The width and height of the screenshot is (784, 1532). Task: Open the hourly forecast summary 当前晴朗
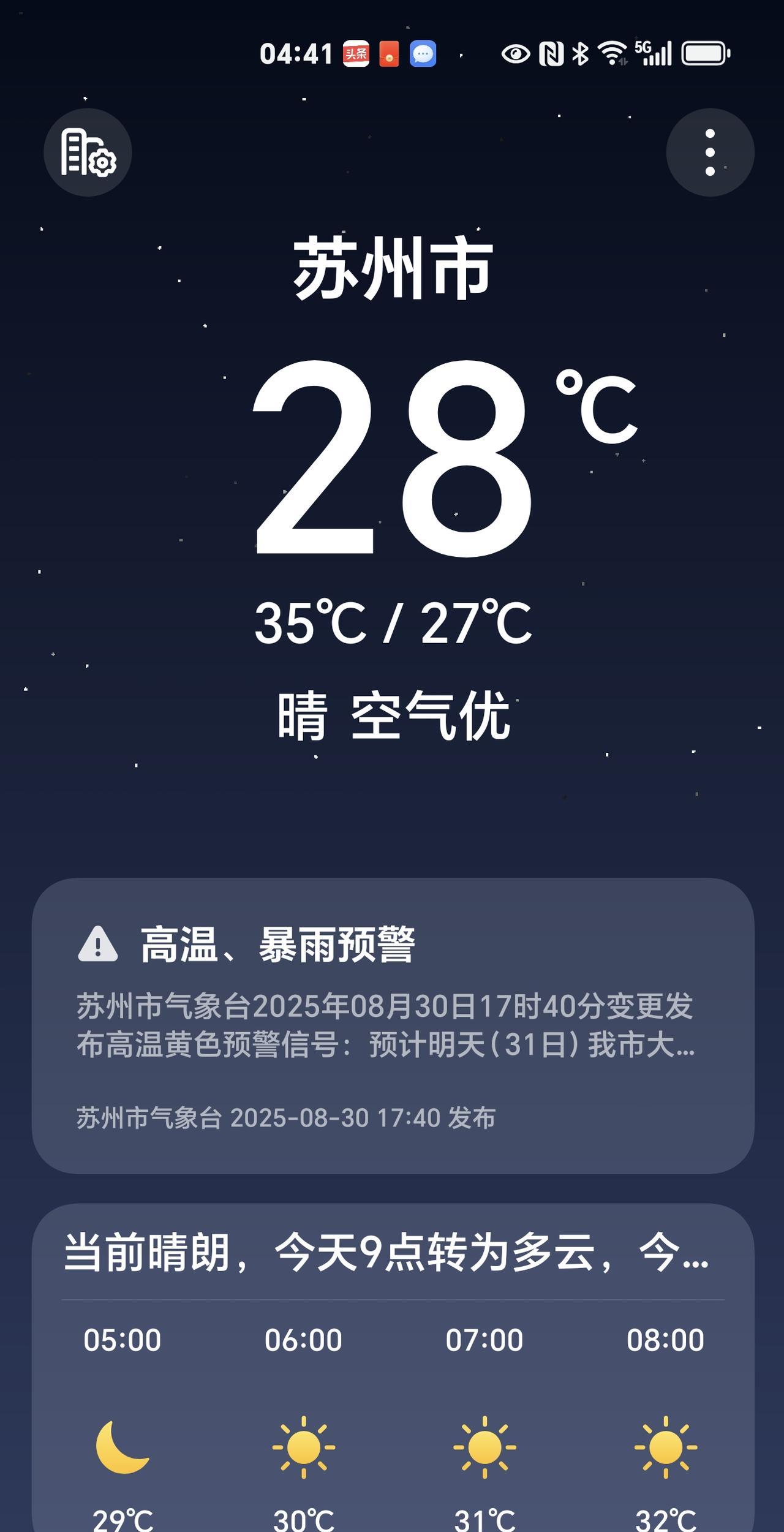386,1253
